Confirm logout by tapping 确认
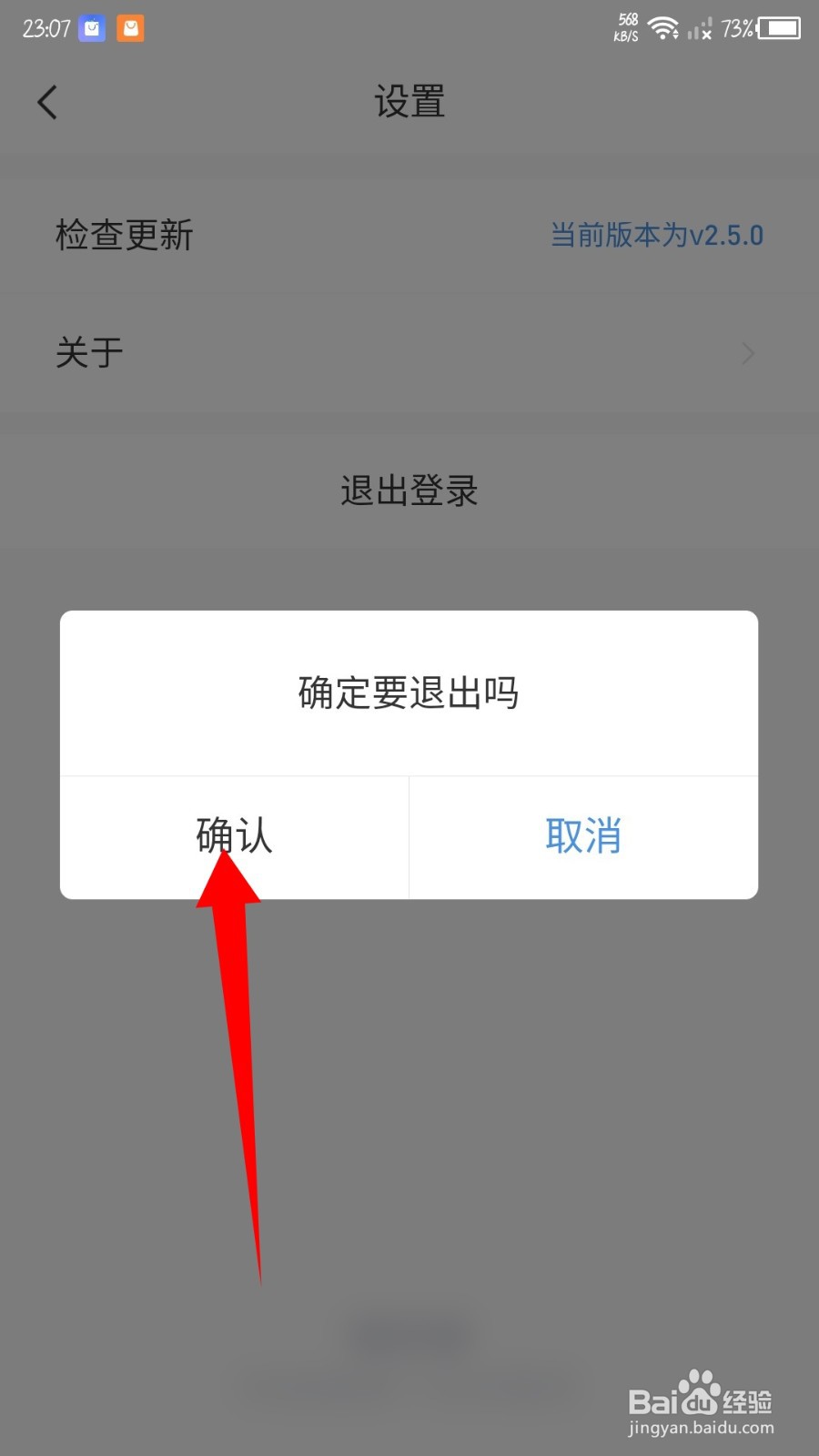The height and width of the screenshot is (1456, 819). 233,836
